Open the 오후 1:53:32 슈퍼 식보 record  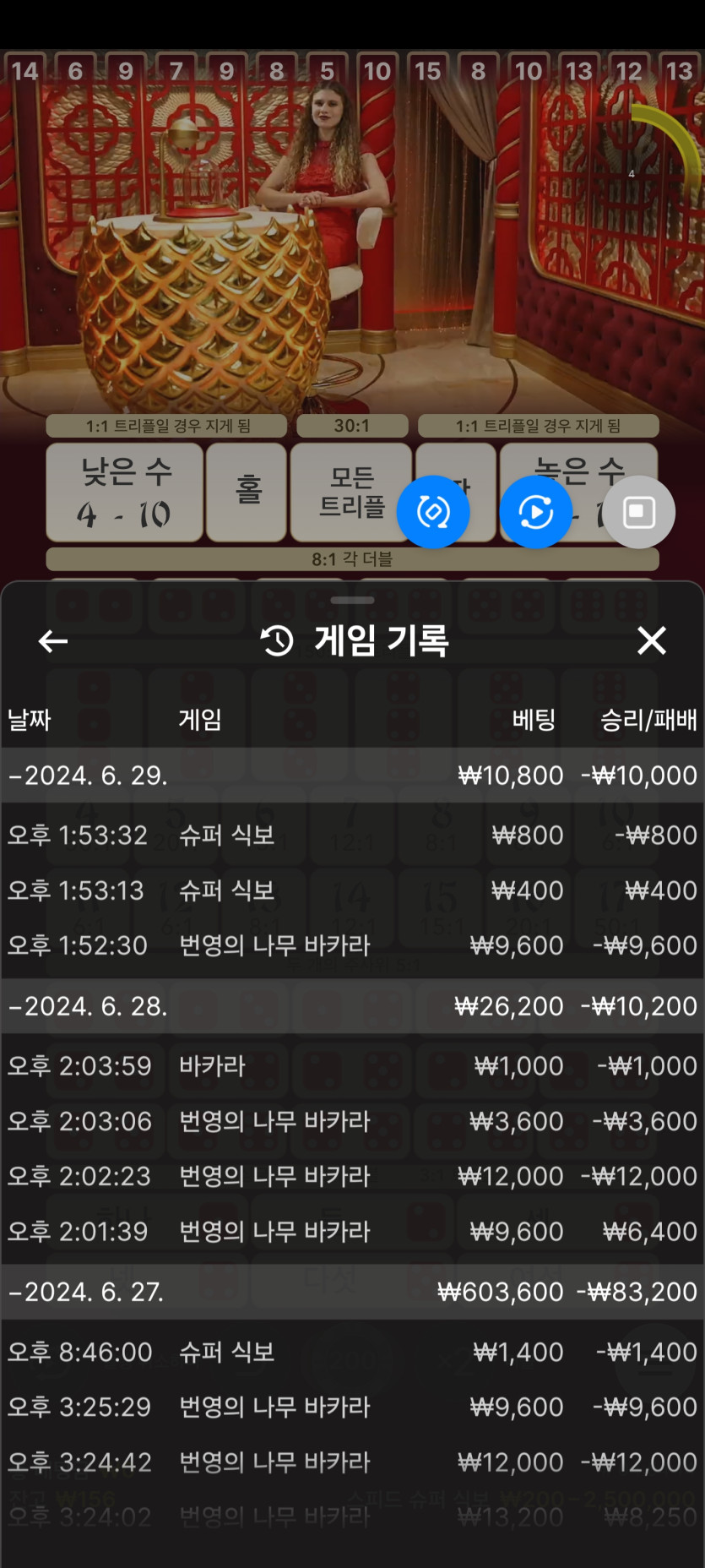[352, 836]
